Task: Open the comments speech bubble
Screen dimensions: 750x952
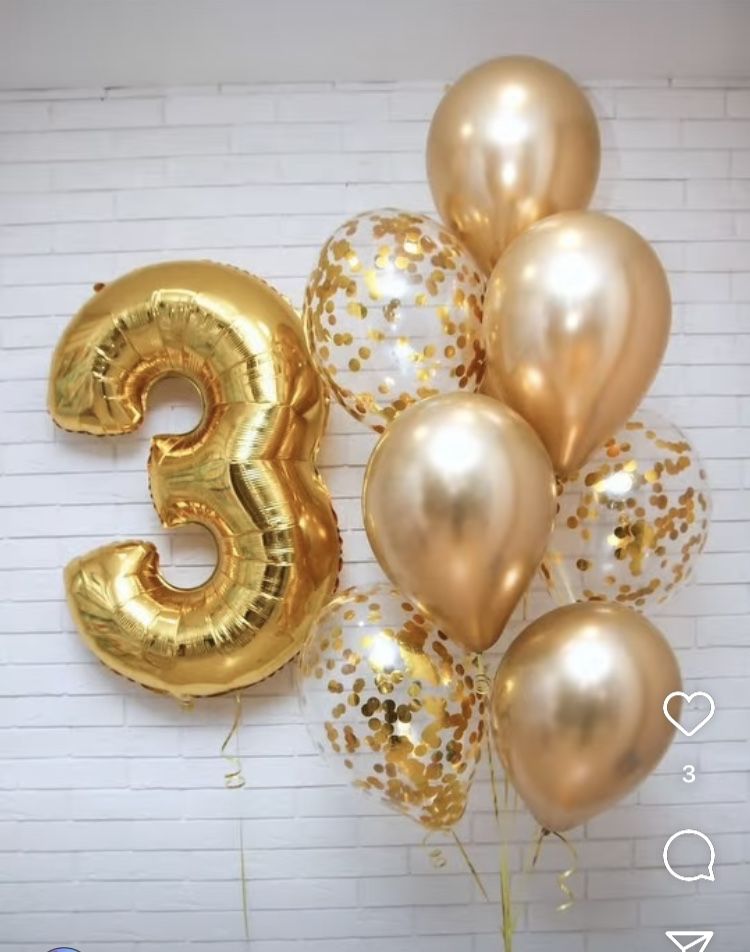Action: [x=689, y=855]
